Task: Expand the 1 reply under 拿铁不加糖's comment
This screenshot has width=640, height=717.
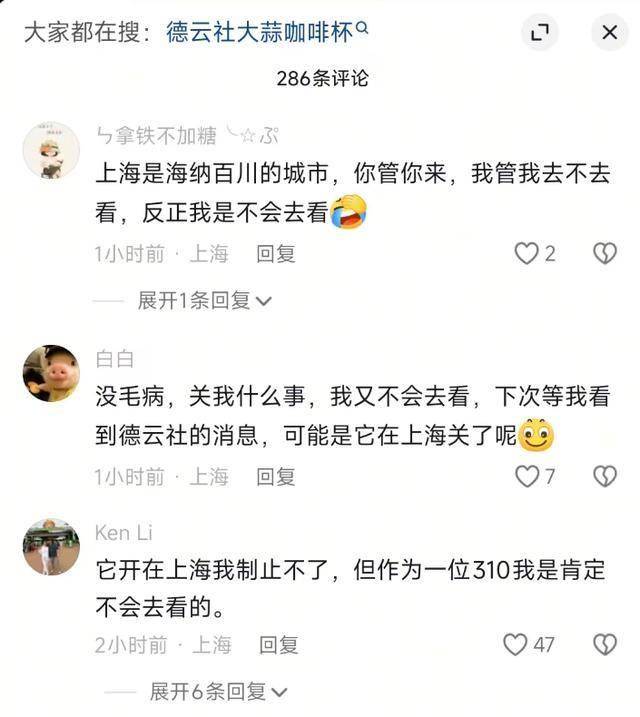Action: (x=204, y=300)
